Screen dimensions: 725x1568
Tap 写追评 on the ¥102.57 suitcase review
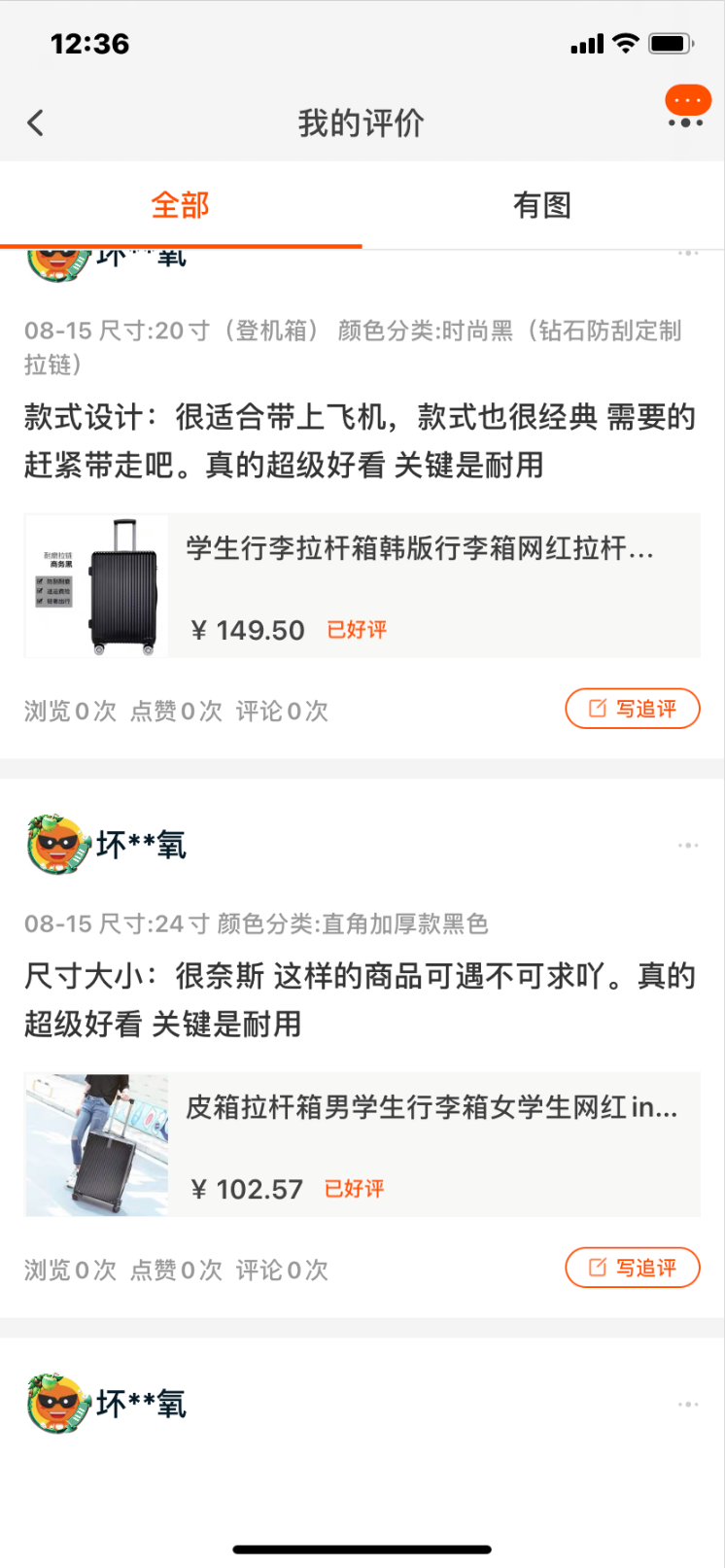pos(632,1268)
